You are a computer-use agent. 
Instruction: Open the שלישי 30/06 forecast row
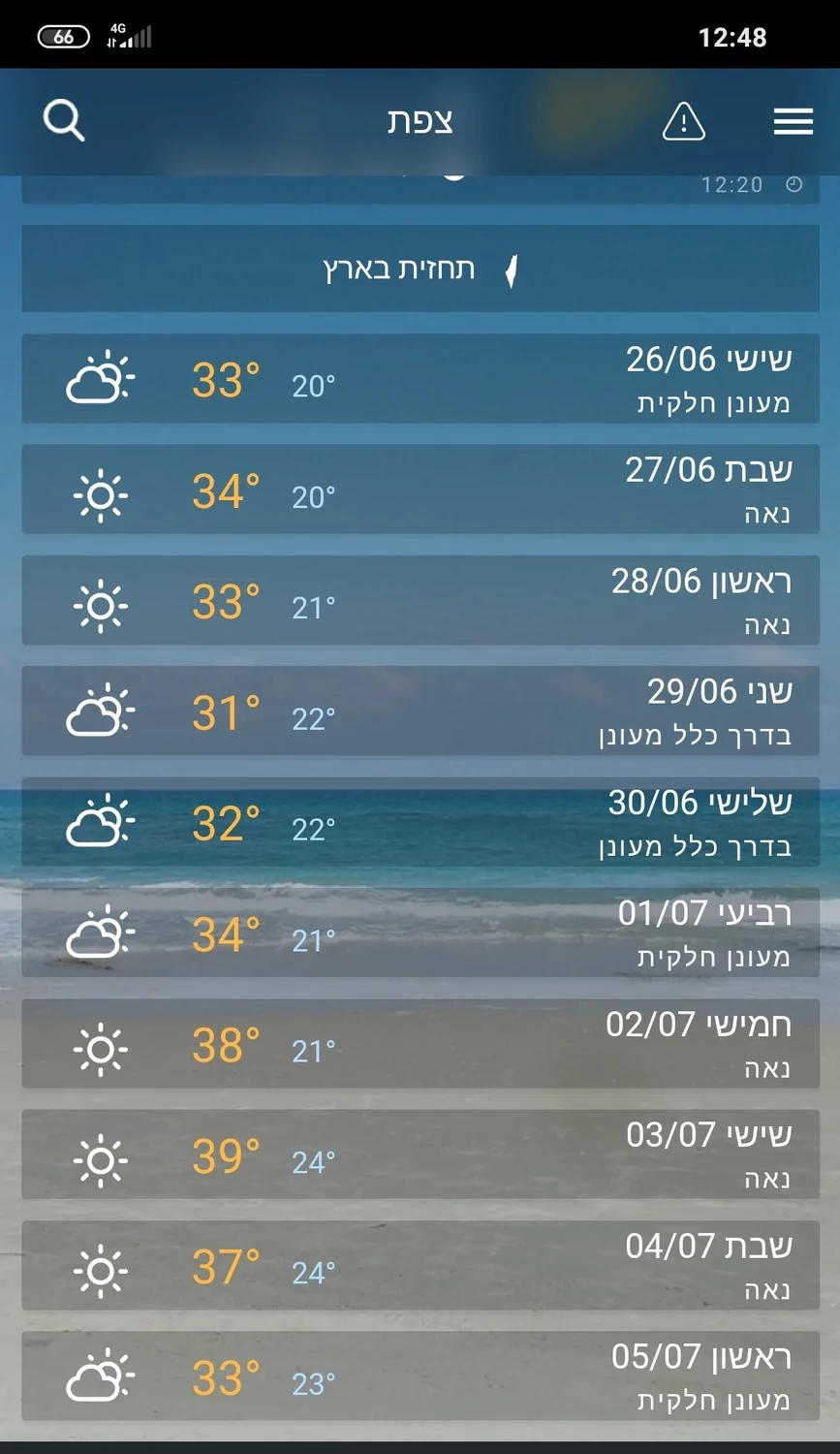(420, 822)
